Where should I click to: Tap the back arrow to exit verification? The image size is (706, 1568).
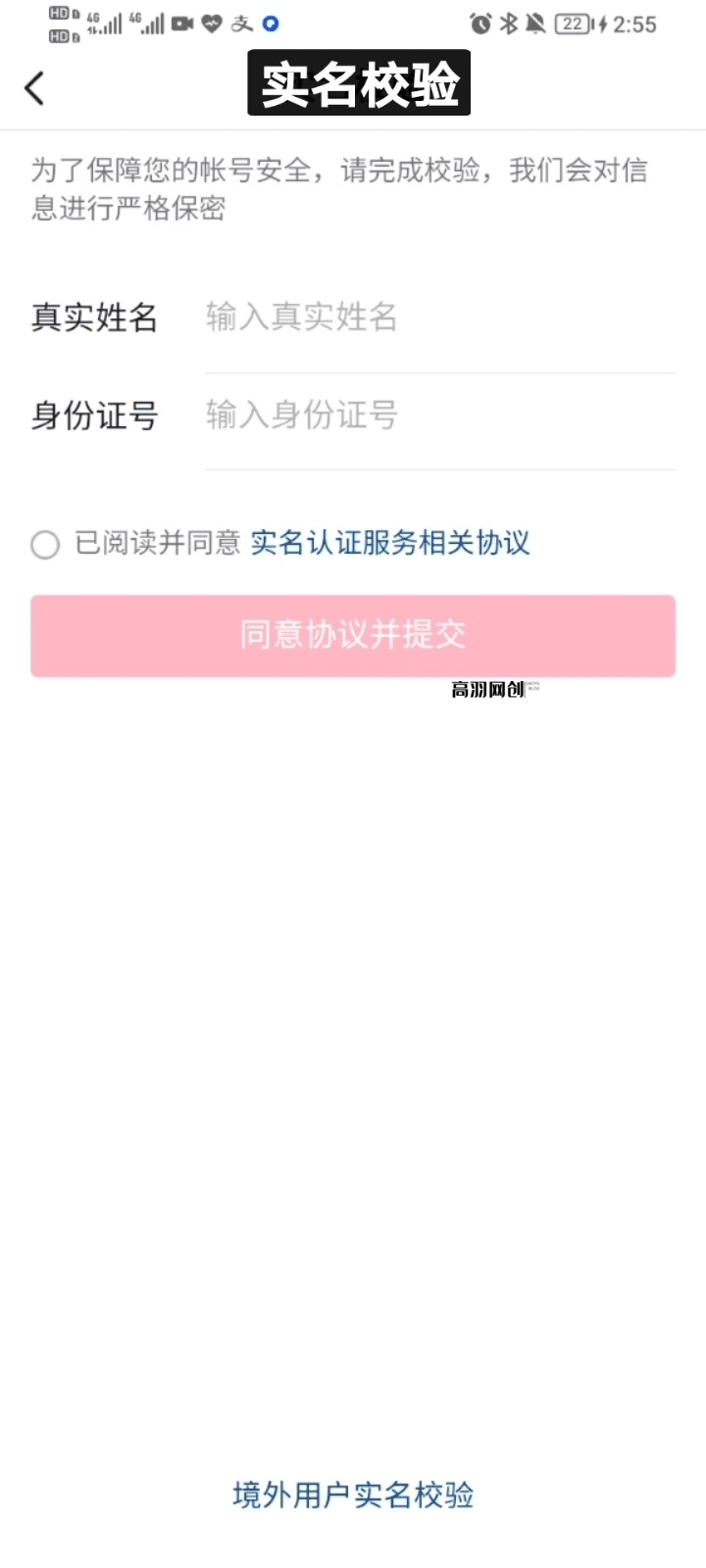pyautogui.click(x=35, y=87)
